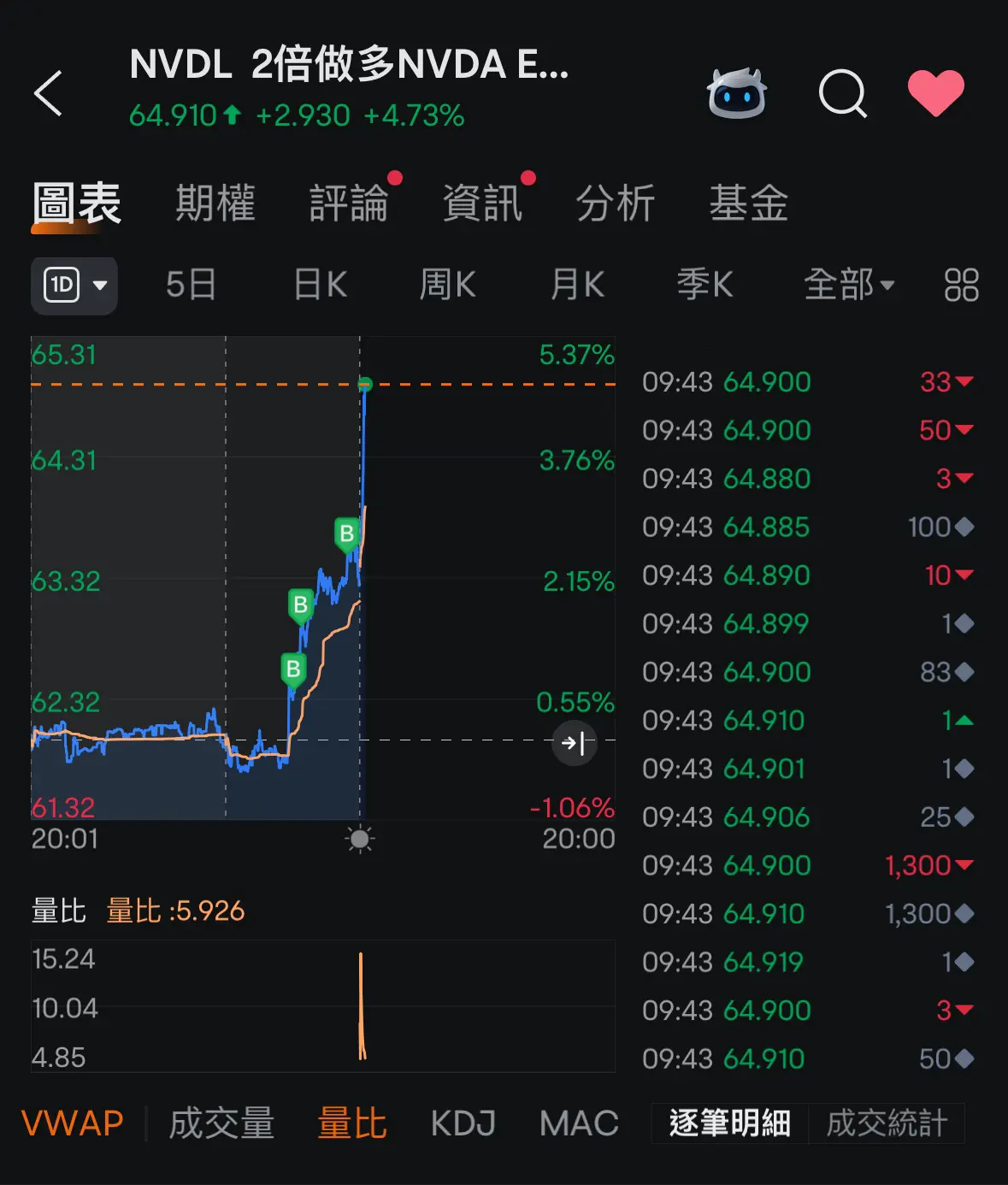The height and width of the screenshot is (1185, 1008).
Task: Select the KDJ indicator
Action: point(463,1123)
